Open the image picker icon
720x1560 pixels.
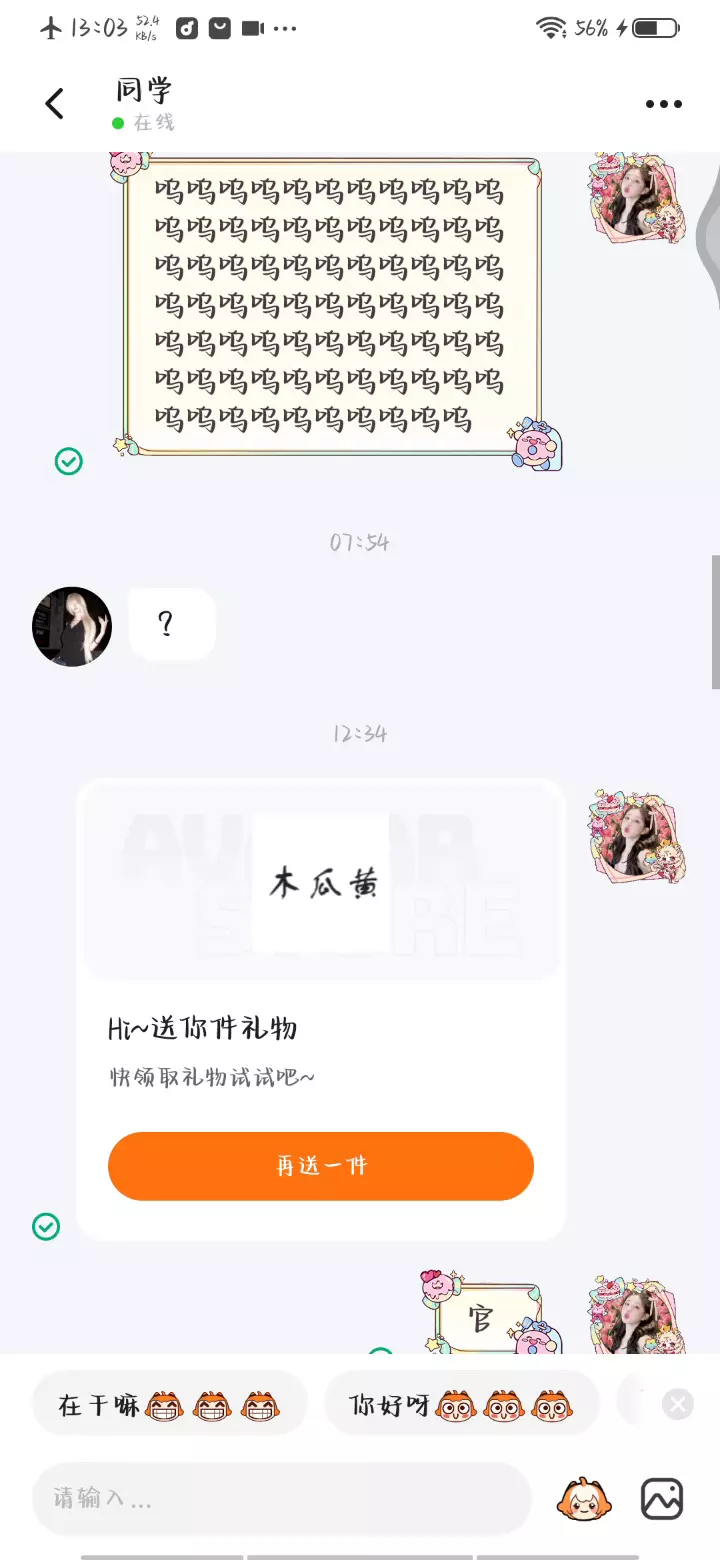pyautogui.click(x=662, y=1498)
